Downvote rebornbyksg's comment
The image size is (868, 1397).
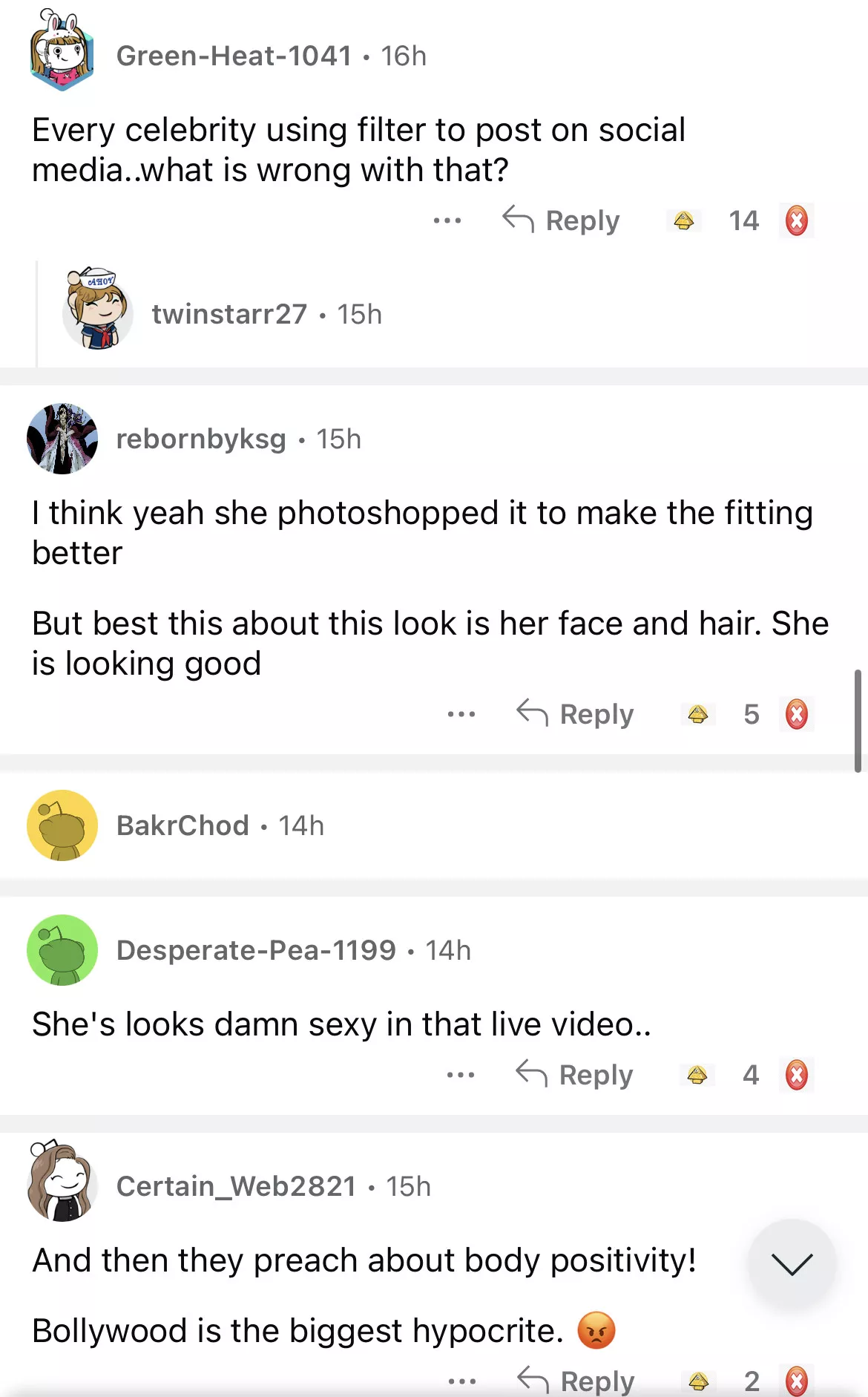tap(796, 714)
